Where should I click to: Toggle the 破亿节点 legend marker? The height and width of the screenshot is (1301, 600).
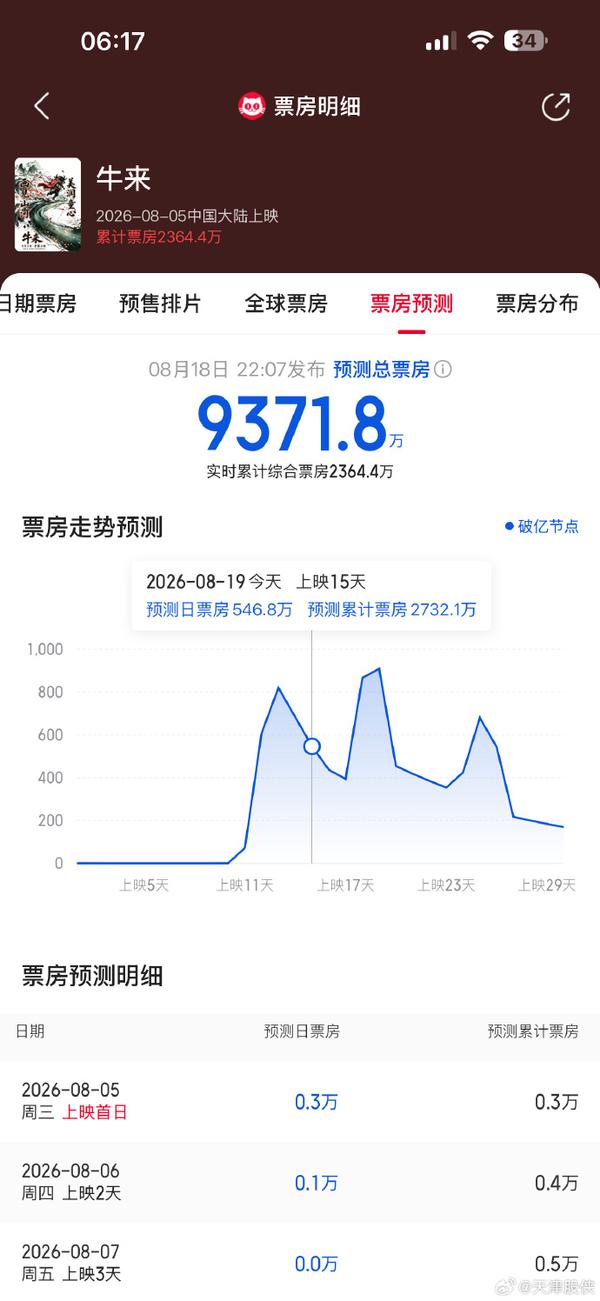click(x=542, y=527)
